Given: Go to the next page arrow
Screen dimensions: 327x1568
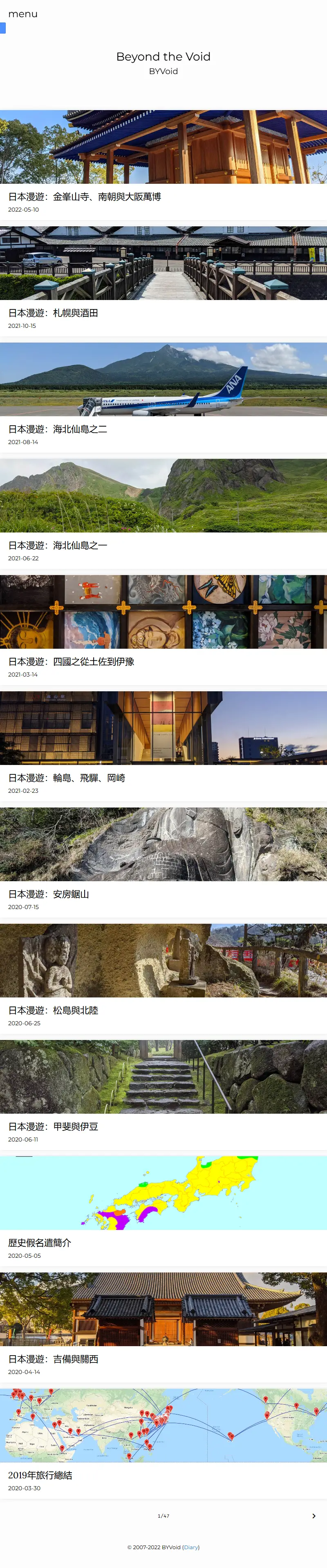Looking at the screenshot, I should click(314, 1516).
